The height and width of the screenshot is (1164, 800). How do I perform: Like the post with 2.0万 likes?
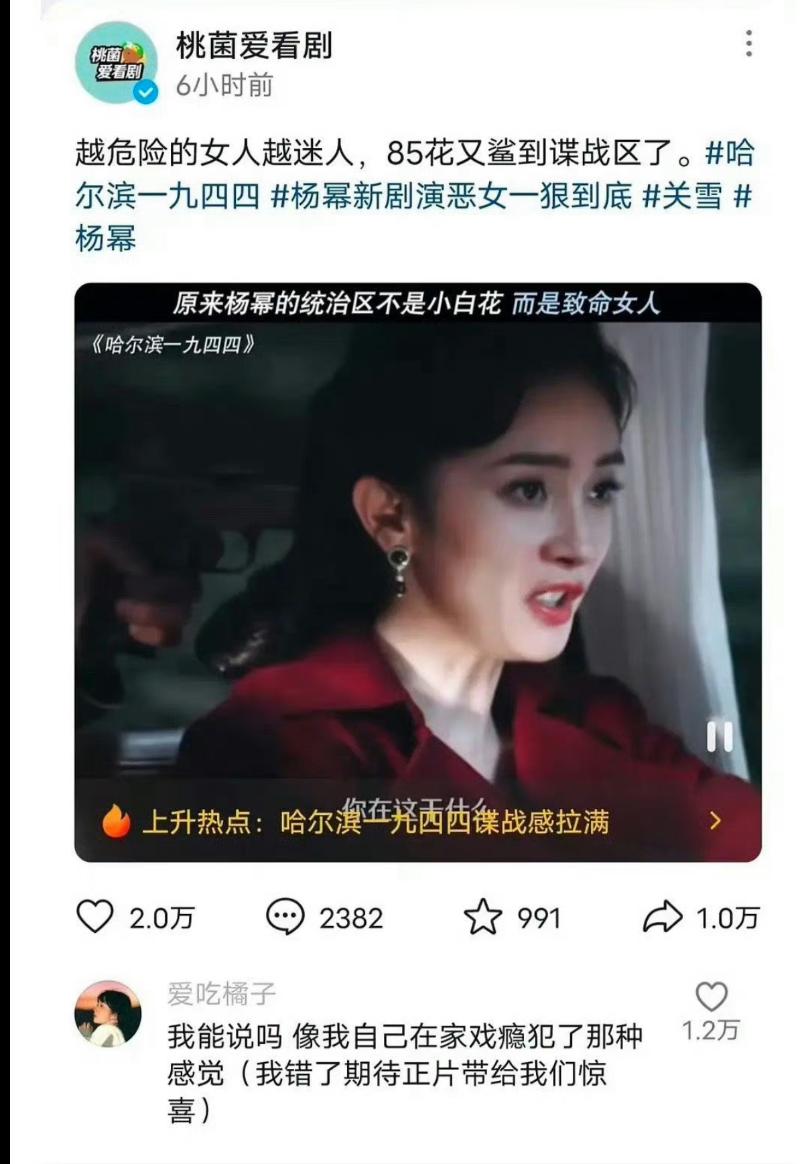point(95,917)
